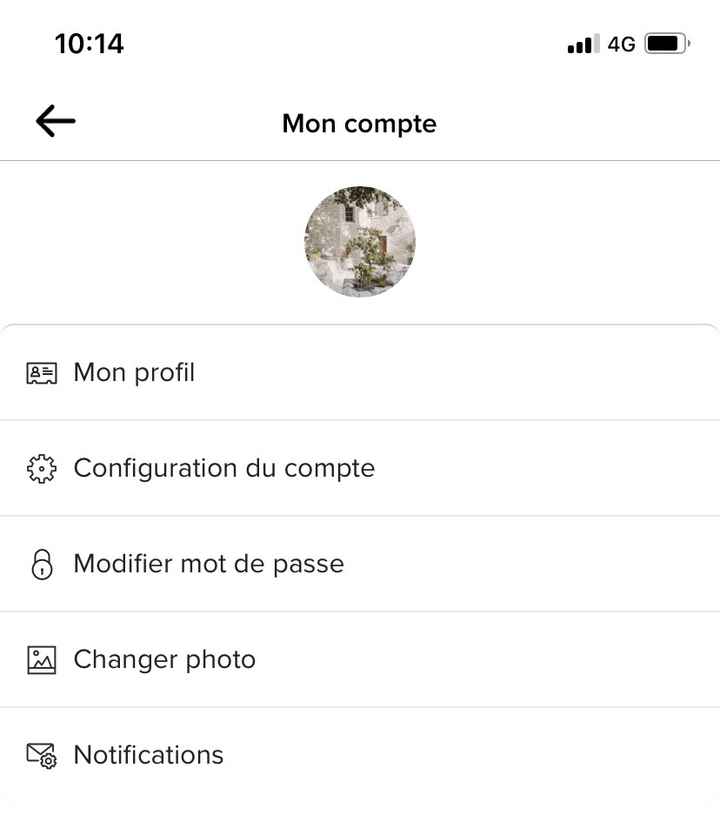This screenshot has height=828, width=720.
Task: Click the gear icon for Configuration du compte
Action: (40, 467)
